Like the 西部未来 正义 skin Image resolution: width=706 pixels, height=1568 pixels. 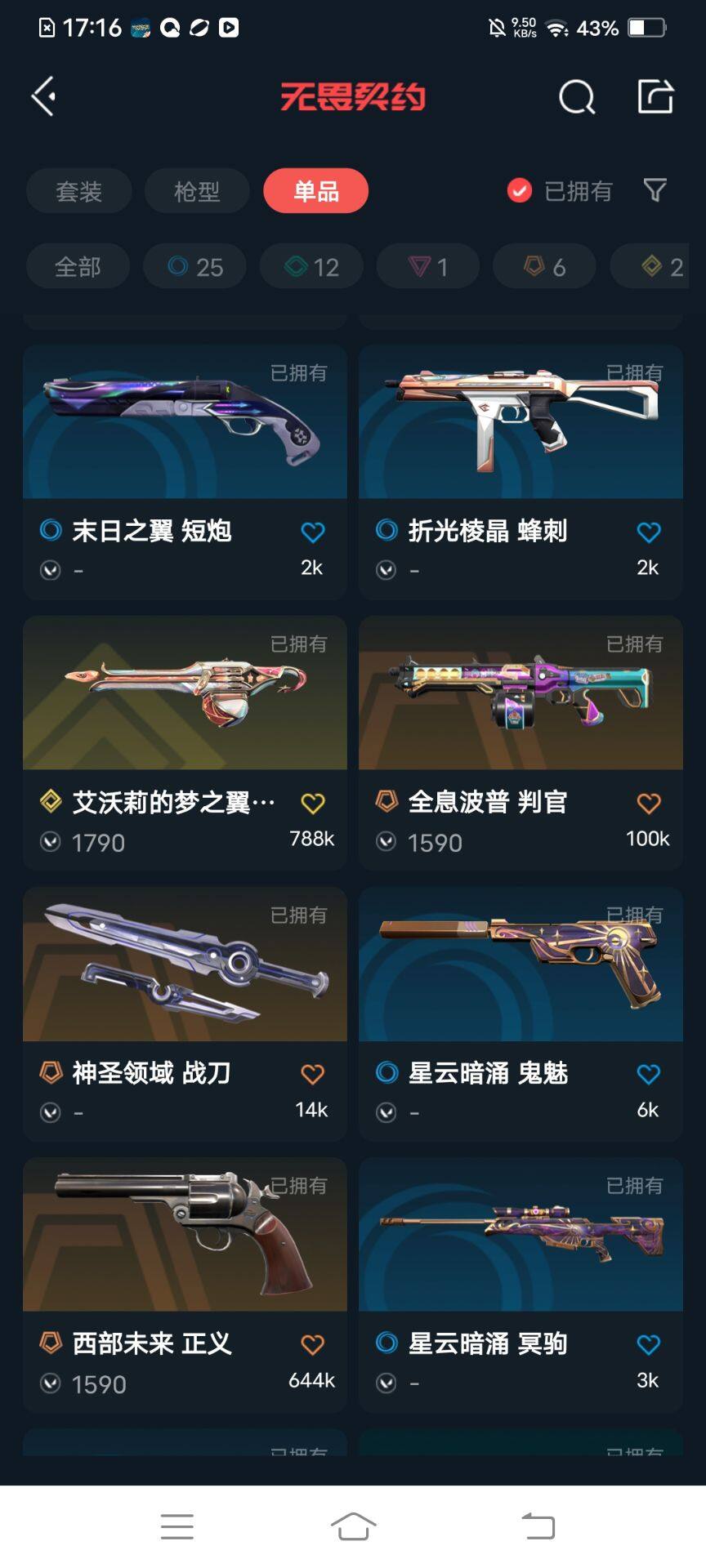coord(313,1344)
